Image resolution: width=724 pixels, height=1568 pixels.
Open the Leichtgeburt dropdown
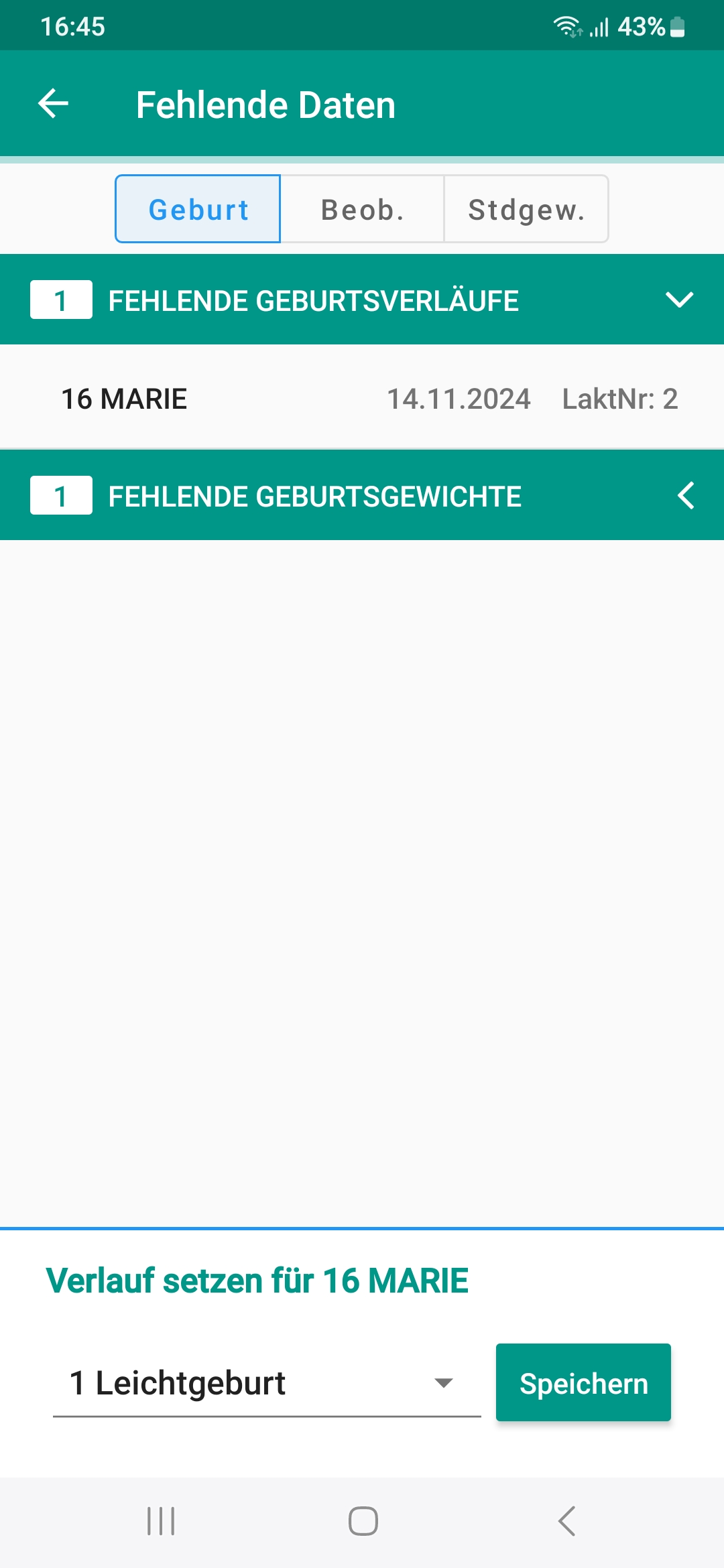(x=267, y=1383)
